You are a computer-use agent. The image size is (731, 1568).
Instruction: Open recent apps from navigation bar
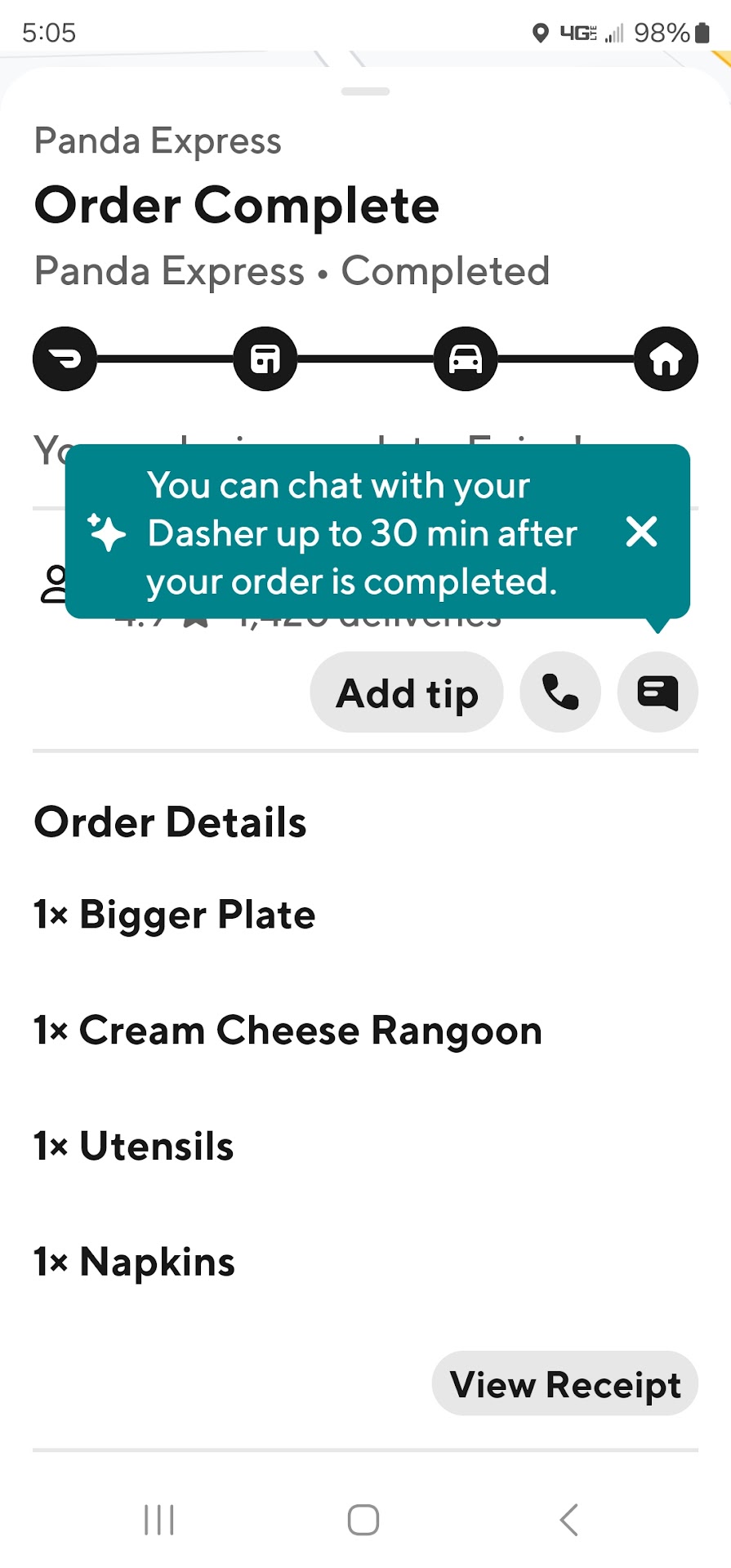159,1520
